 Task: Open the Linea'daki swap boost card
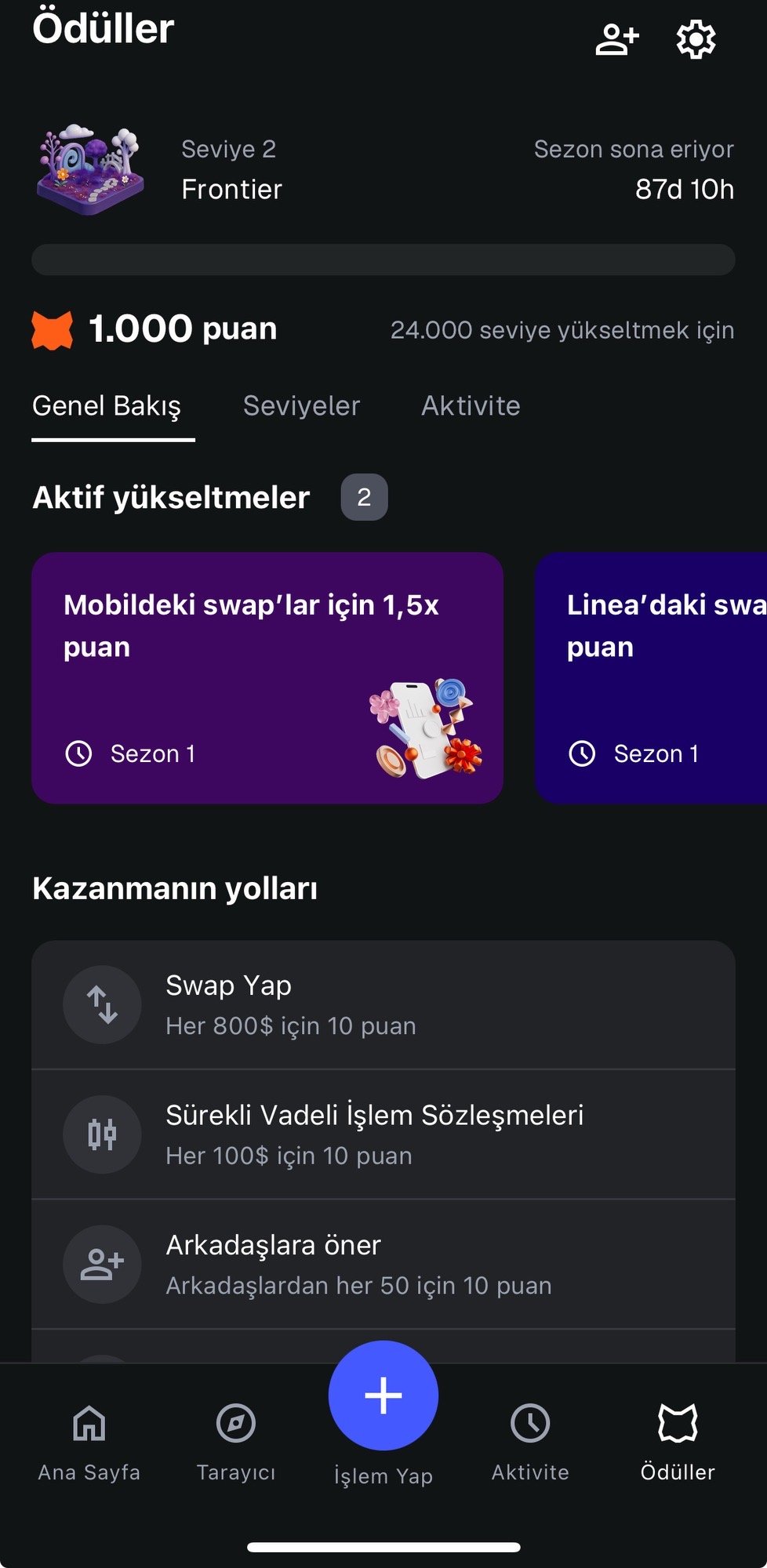click(651, 677)
